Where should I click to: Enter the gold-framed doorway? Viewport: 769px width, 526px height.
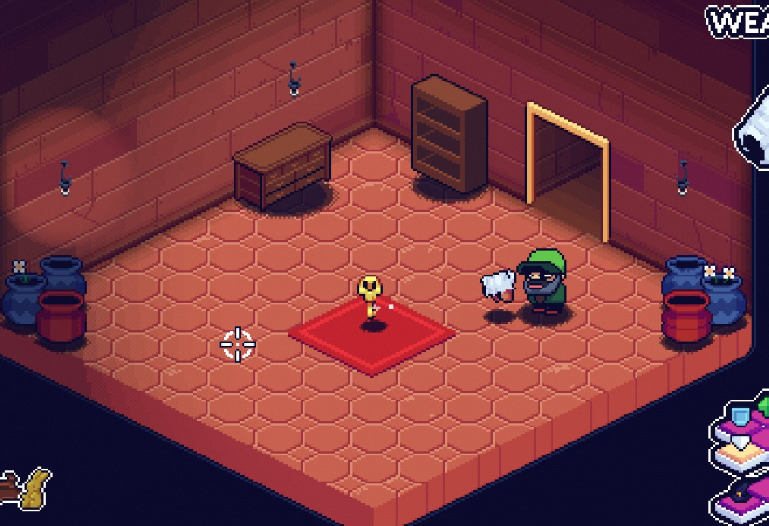(569, 182)
